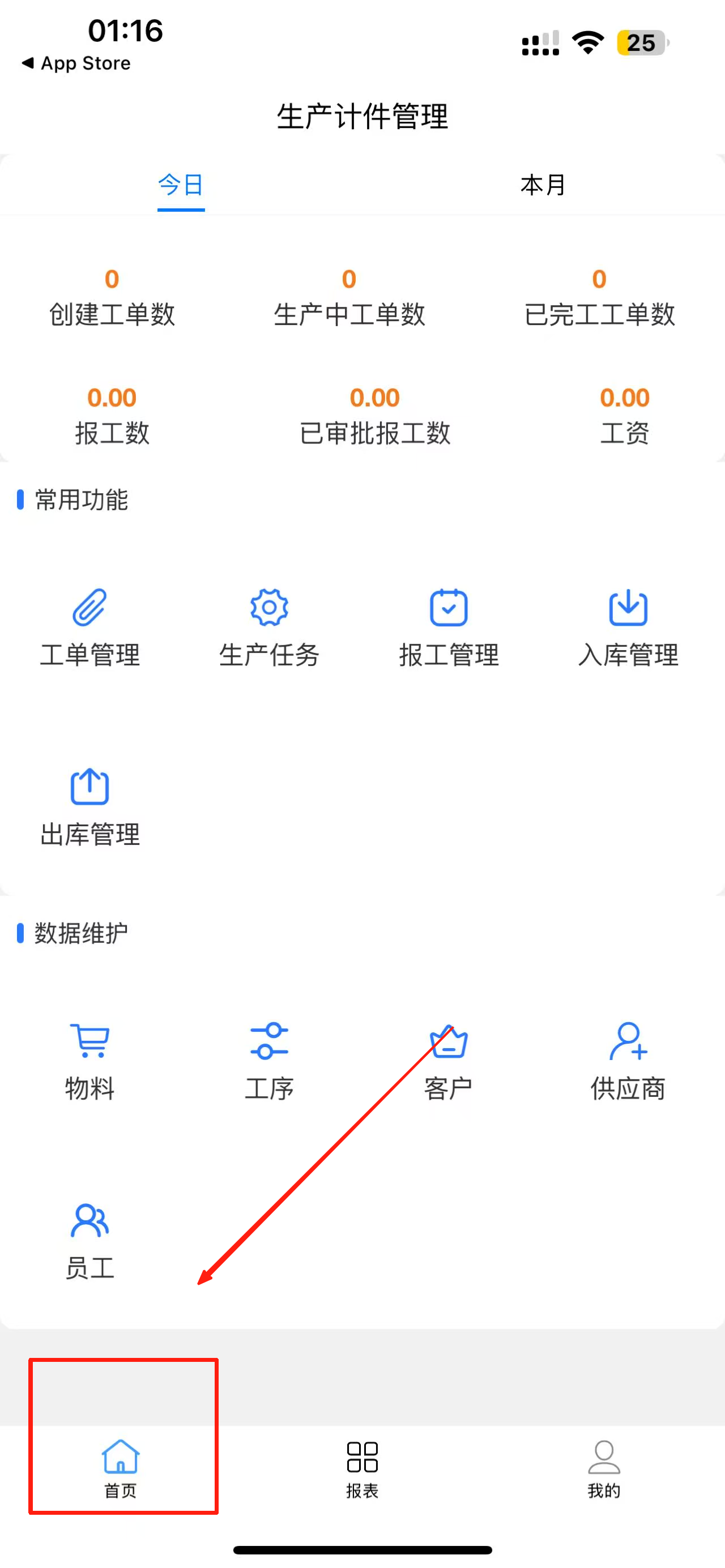Switch to the 报表 bottom tab

tap(362, 1468)
